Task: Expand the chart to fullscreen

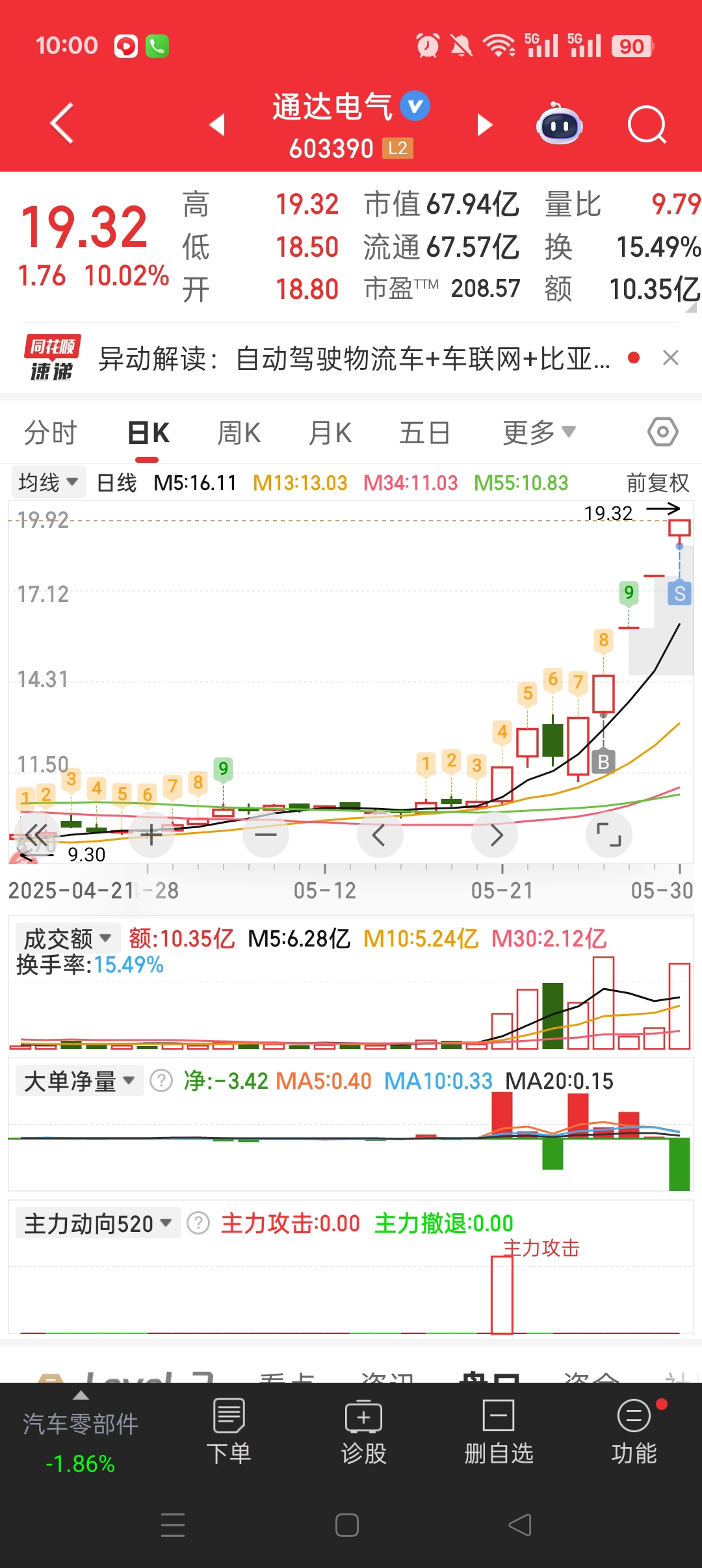Action: (609, 834)
